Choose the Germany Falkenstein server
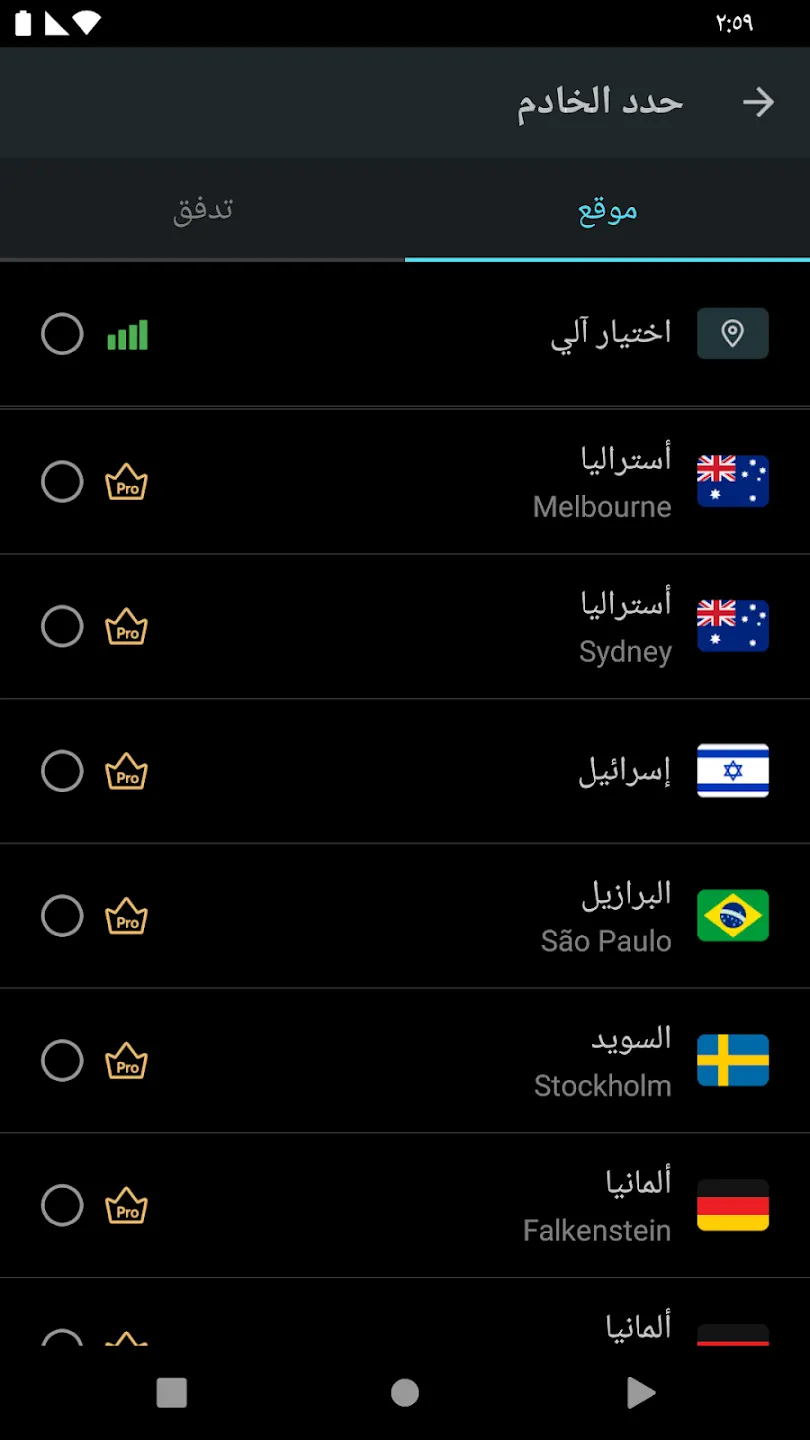The width and height of the screenshot is (810, 1440). pyautogui.click(x=405, y=1206)
